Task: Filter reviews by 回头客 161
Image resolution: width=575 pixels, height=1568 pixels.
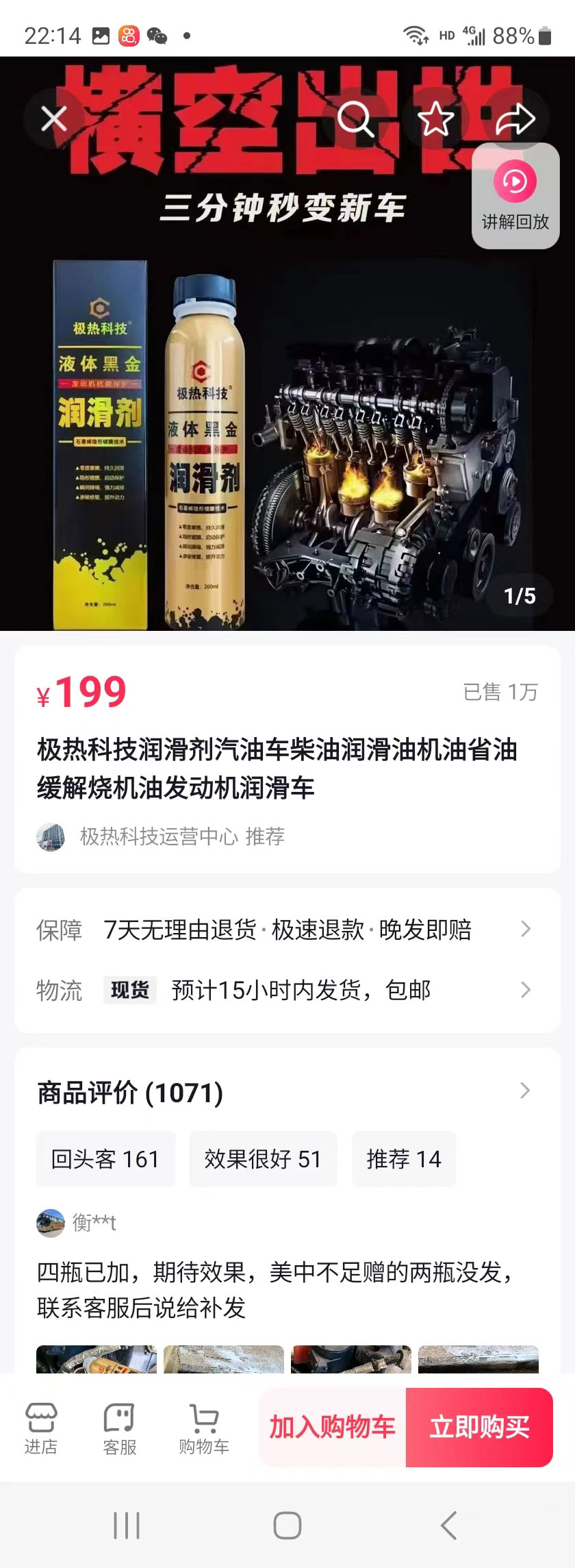Action: 105,1159
